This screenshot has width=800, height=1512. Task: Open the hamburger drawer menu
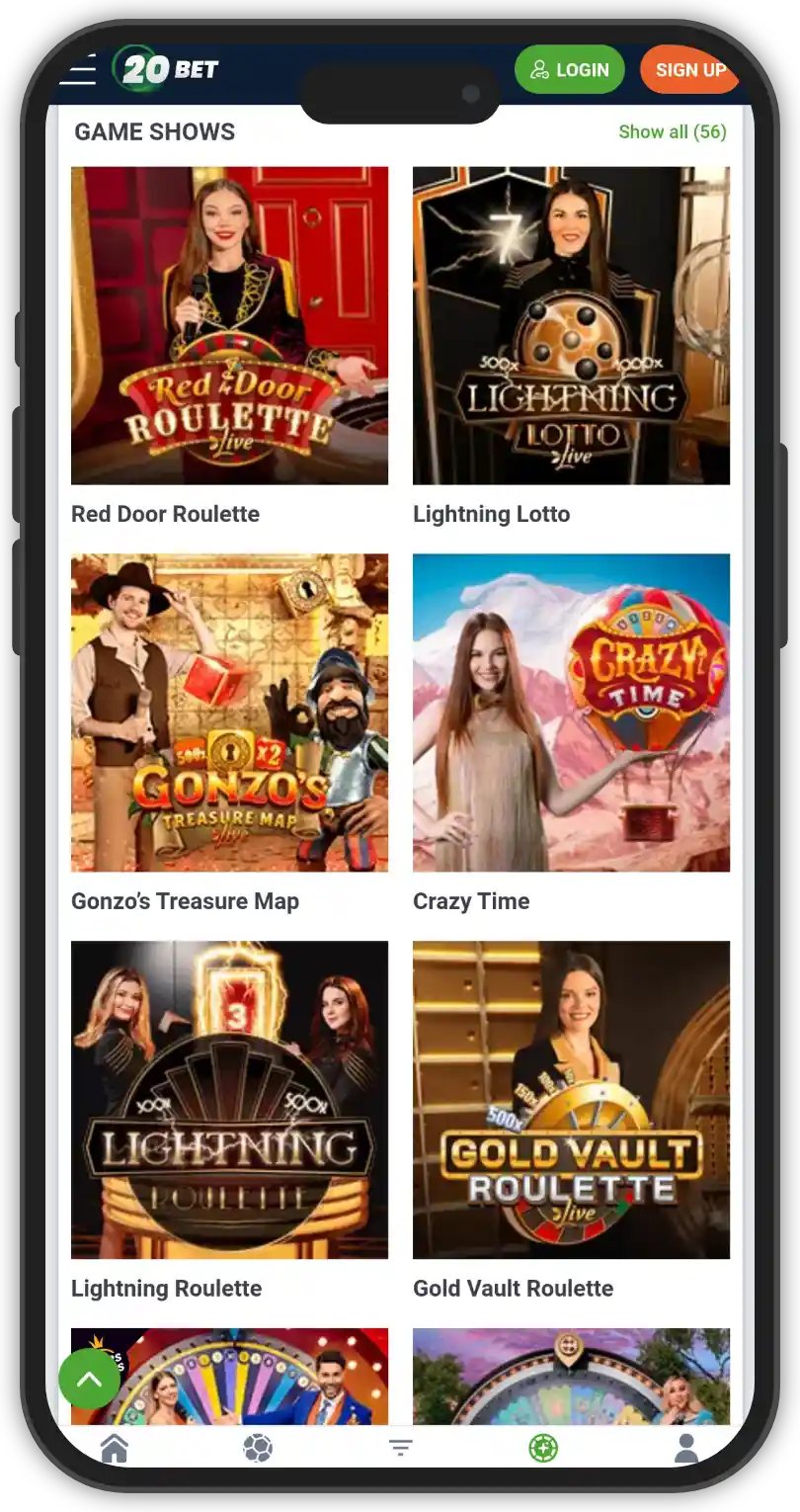point(77,70)
